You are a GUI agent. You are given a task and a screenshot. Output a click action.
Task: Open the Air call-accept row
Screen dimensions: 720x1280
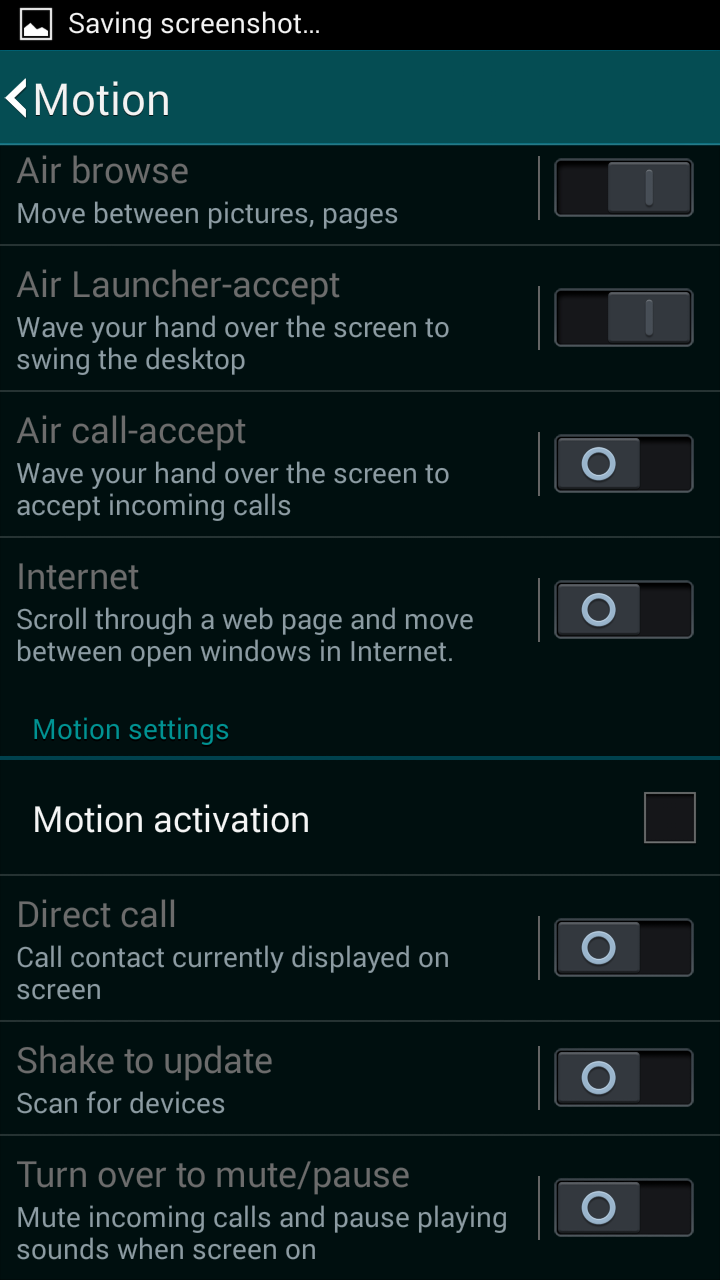(268, 464)
